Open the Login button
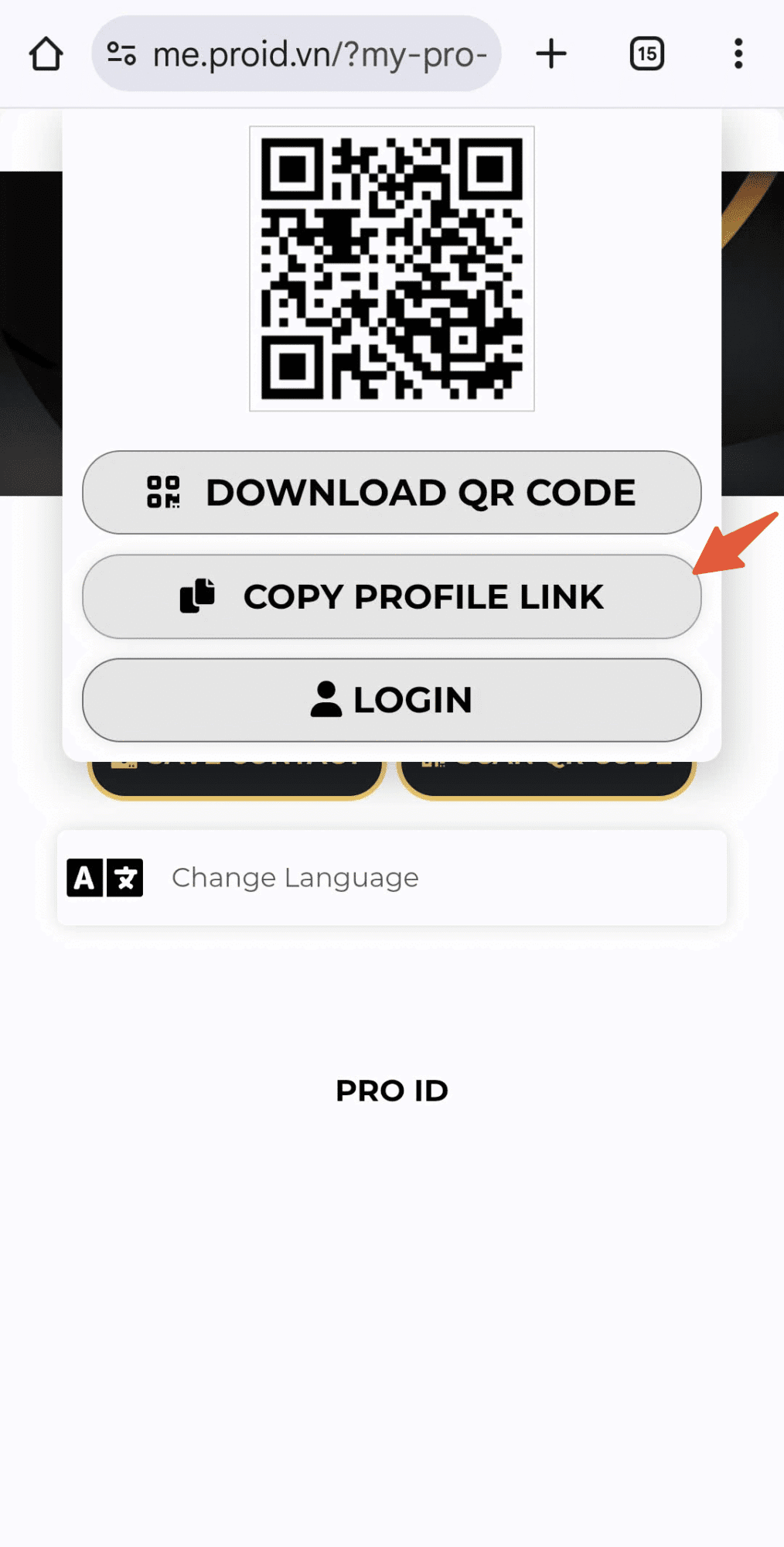Viewport: 784px width, 1547px height. pos(391,700)
